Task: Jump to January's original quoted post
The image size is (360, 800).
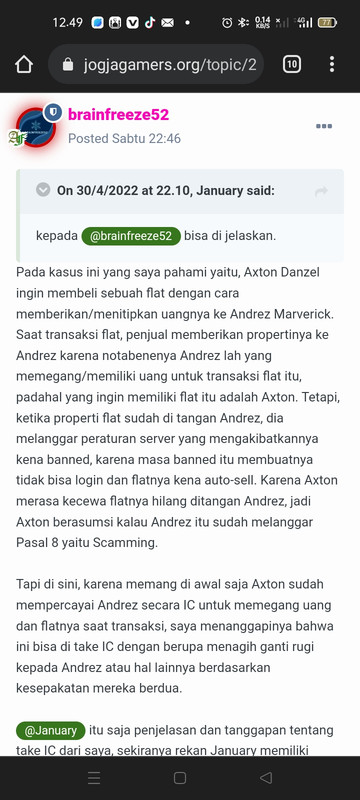Action: point(321,192)
